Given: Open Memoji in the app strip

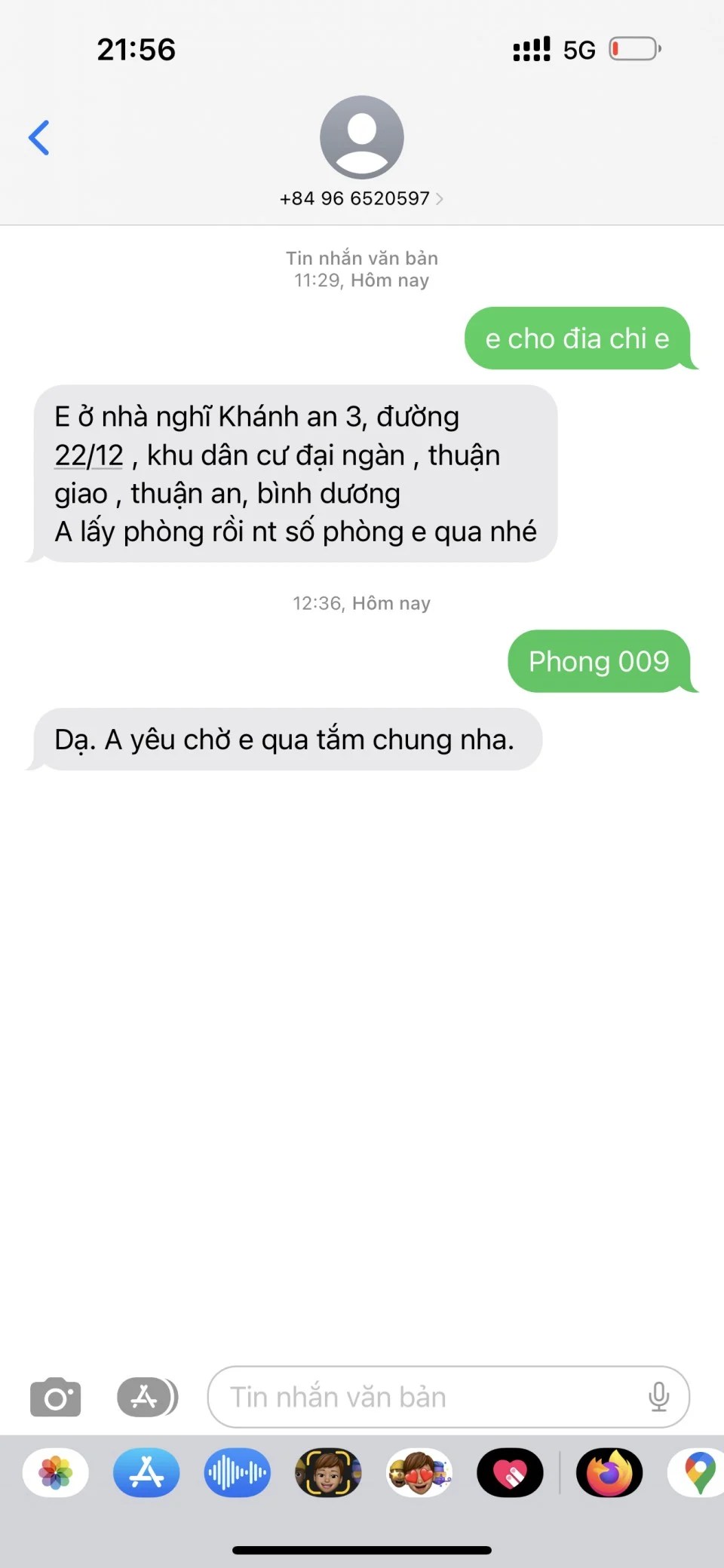Looking at the screenshot, I should 328,1472.
